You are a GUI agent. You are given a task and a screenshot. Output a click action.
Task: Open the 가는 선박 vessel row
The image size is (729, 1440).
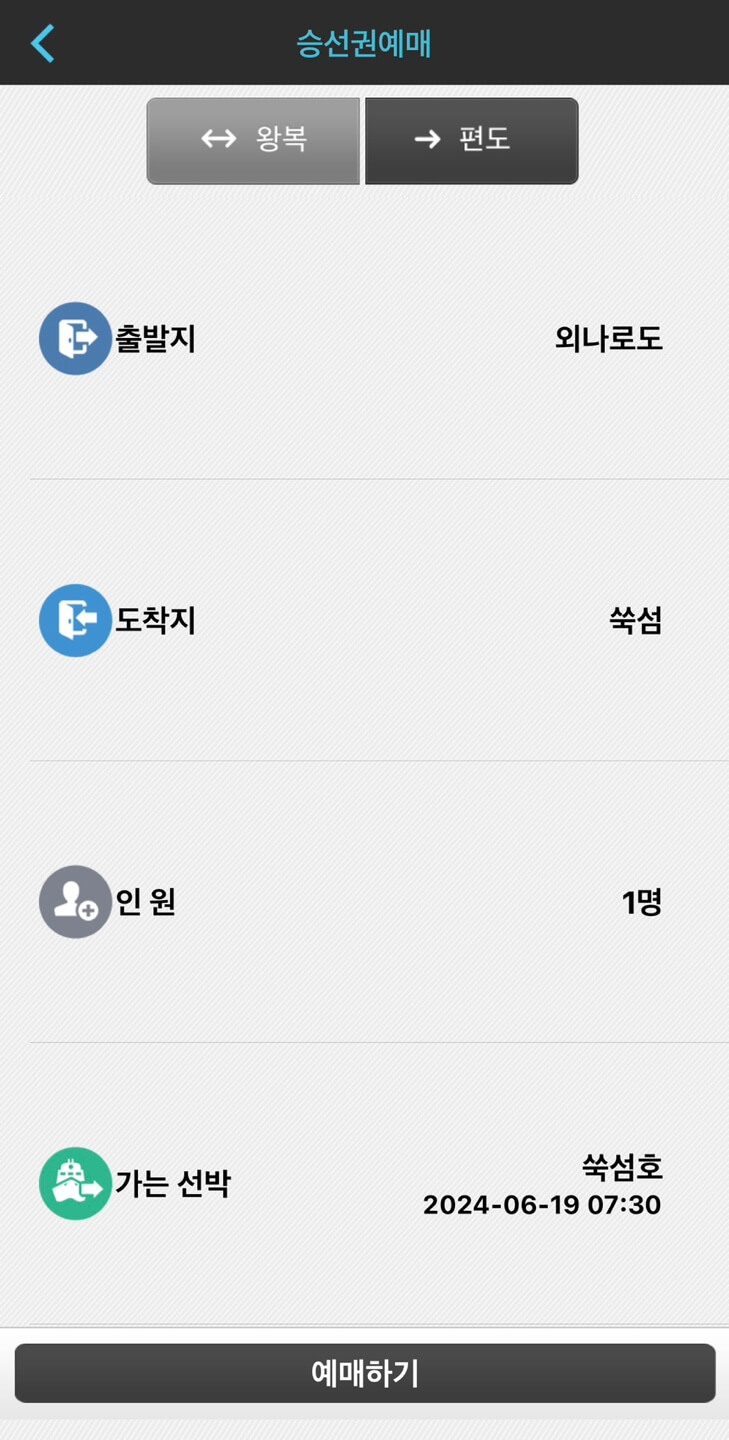pyautogui.click(x=364, y=1183)
